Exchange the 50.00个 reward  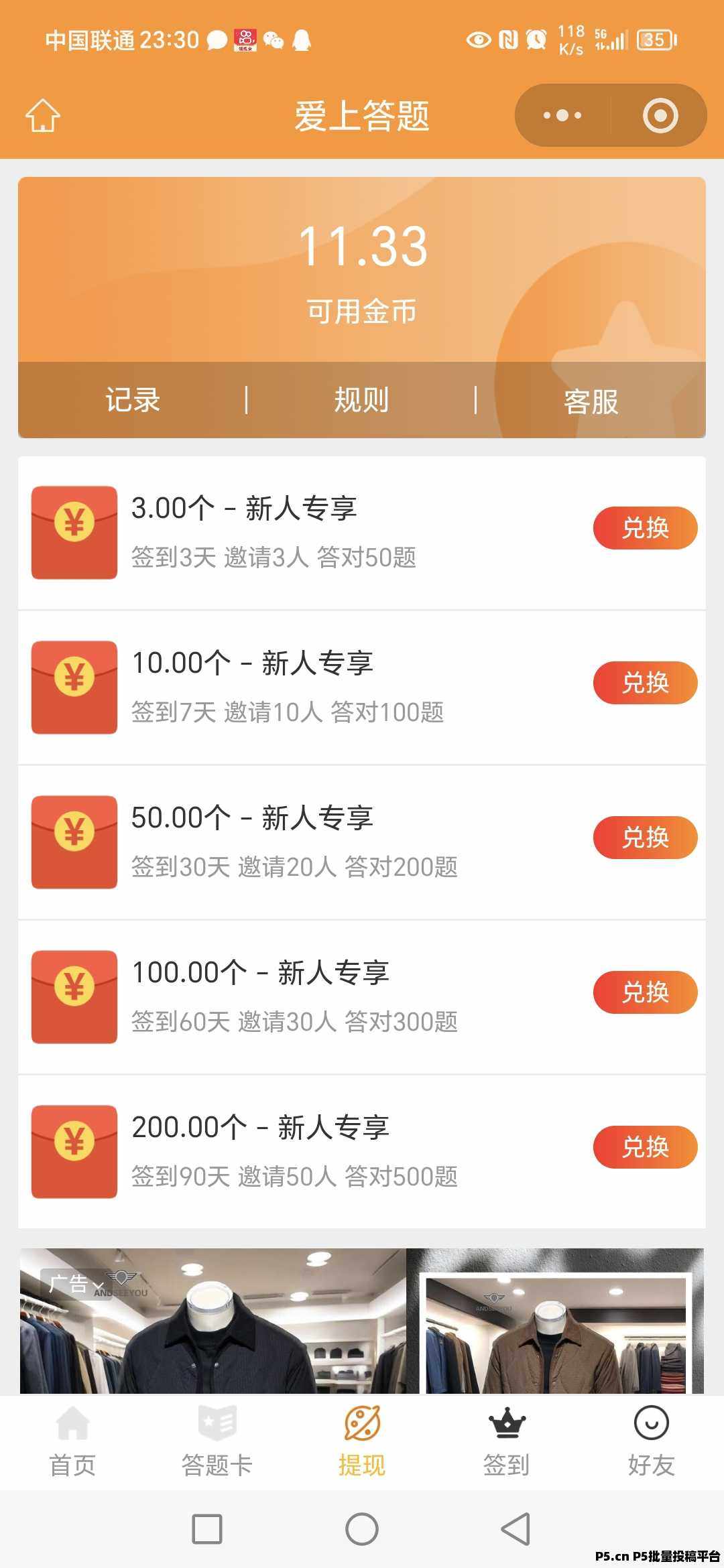point(645,838)
